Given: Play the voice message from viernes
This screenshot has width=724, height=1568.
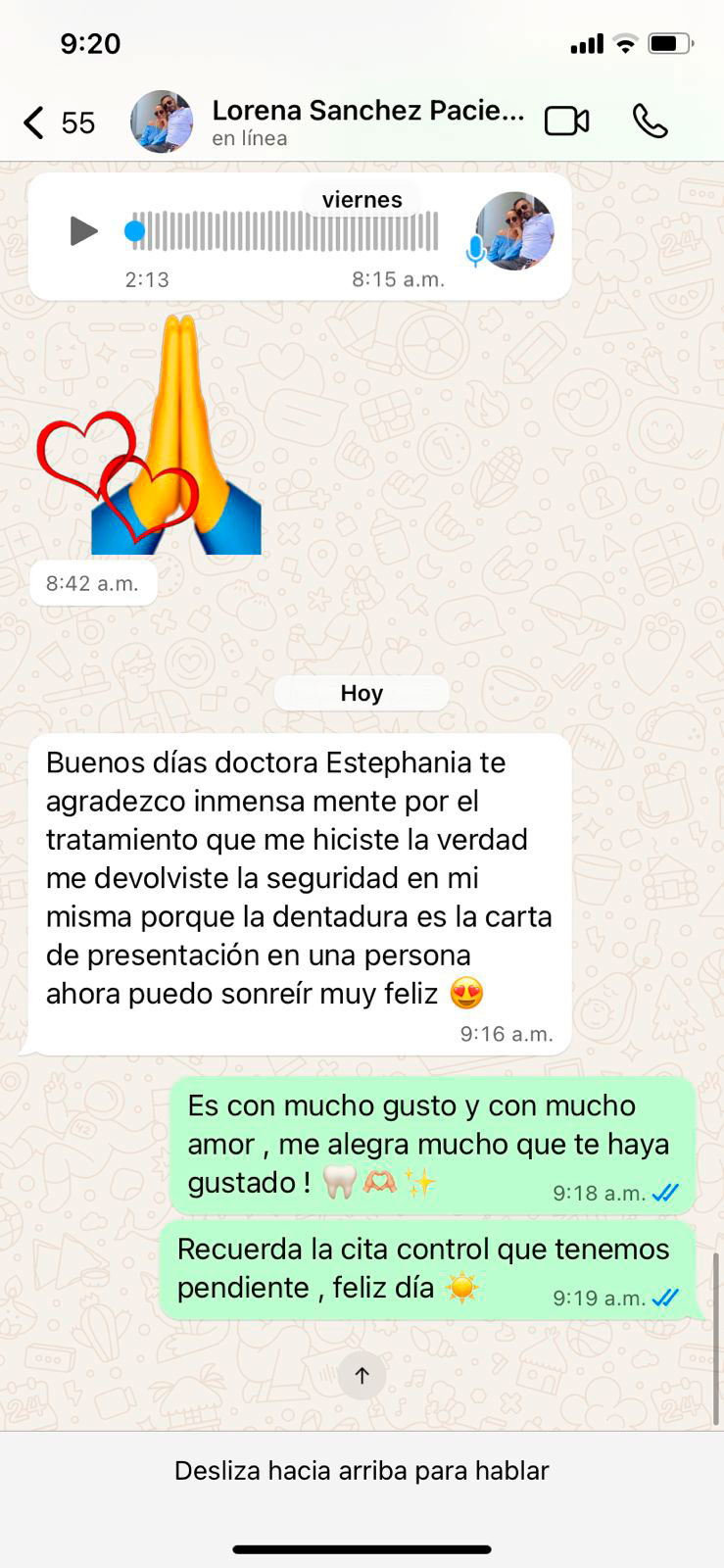Looking at the screenshot, I should (x=83, y=231).
